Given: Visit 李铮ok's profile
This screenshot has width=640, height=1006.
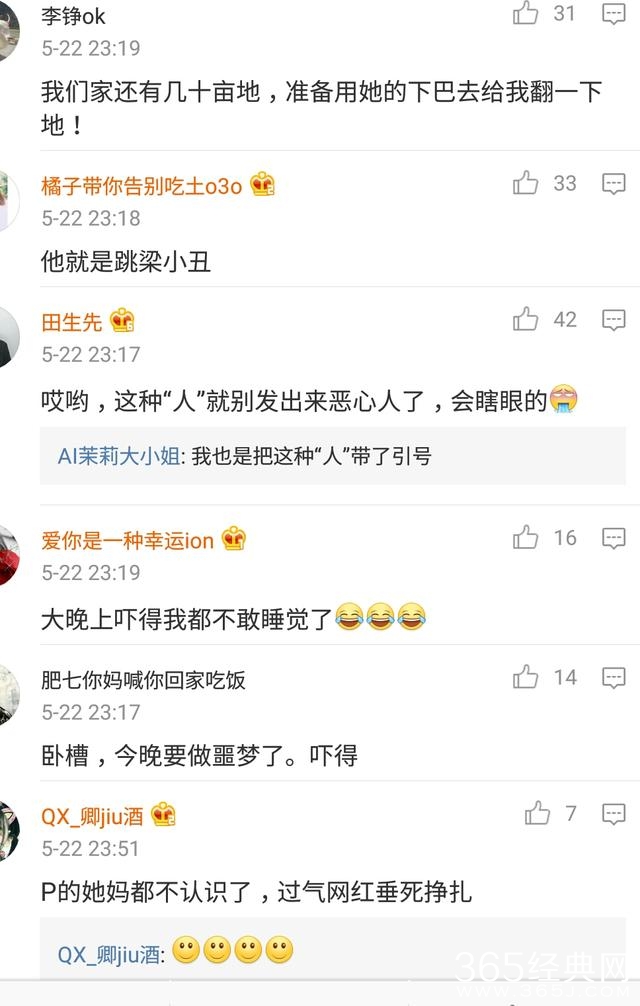Looking at the screenshot, I should click(x=73, y=16).
